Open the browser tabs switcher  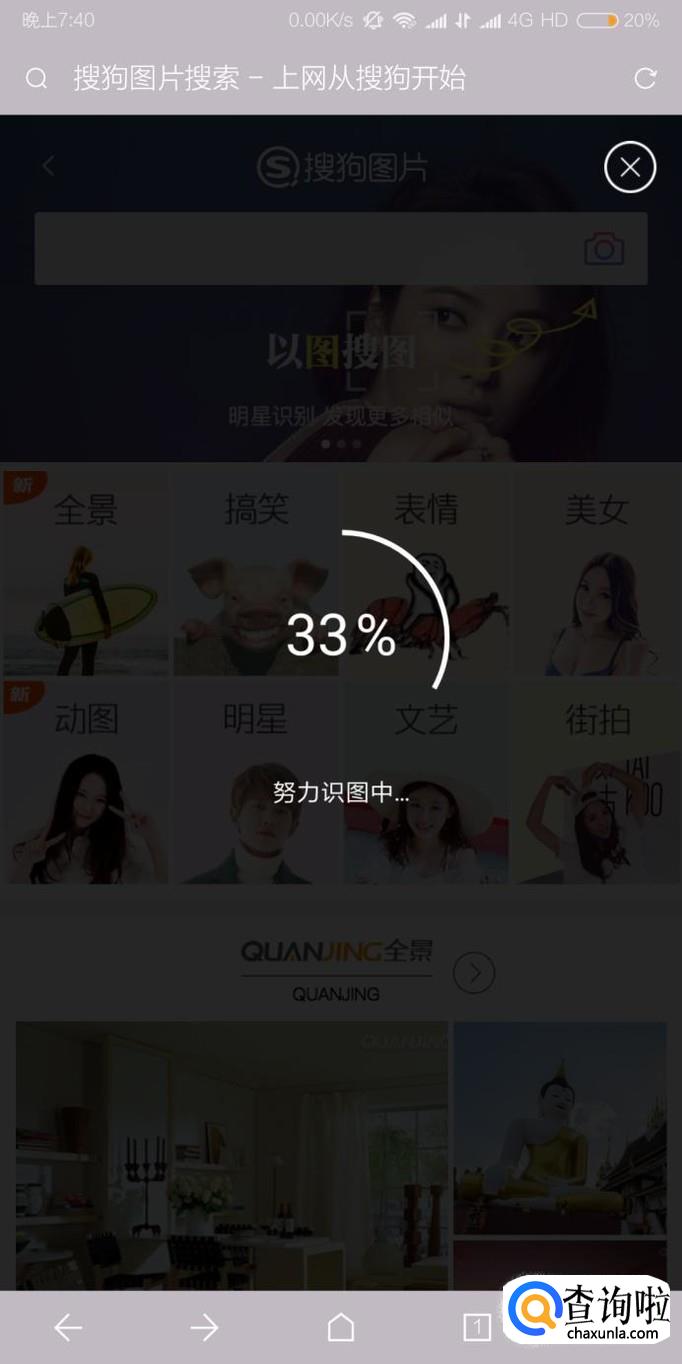pyautogui.click(x=477, y=1327)
